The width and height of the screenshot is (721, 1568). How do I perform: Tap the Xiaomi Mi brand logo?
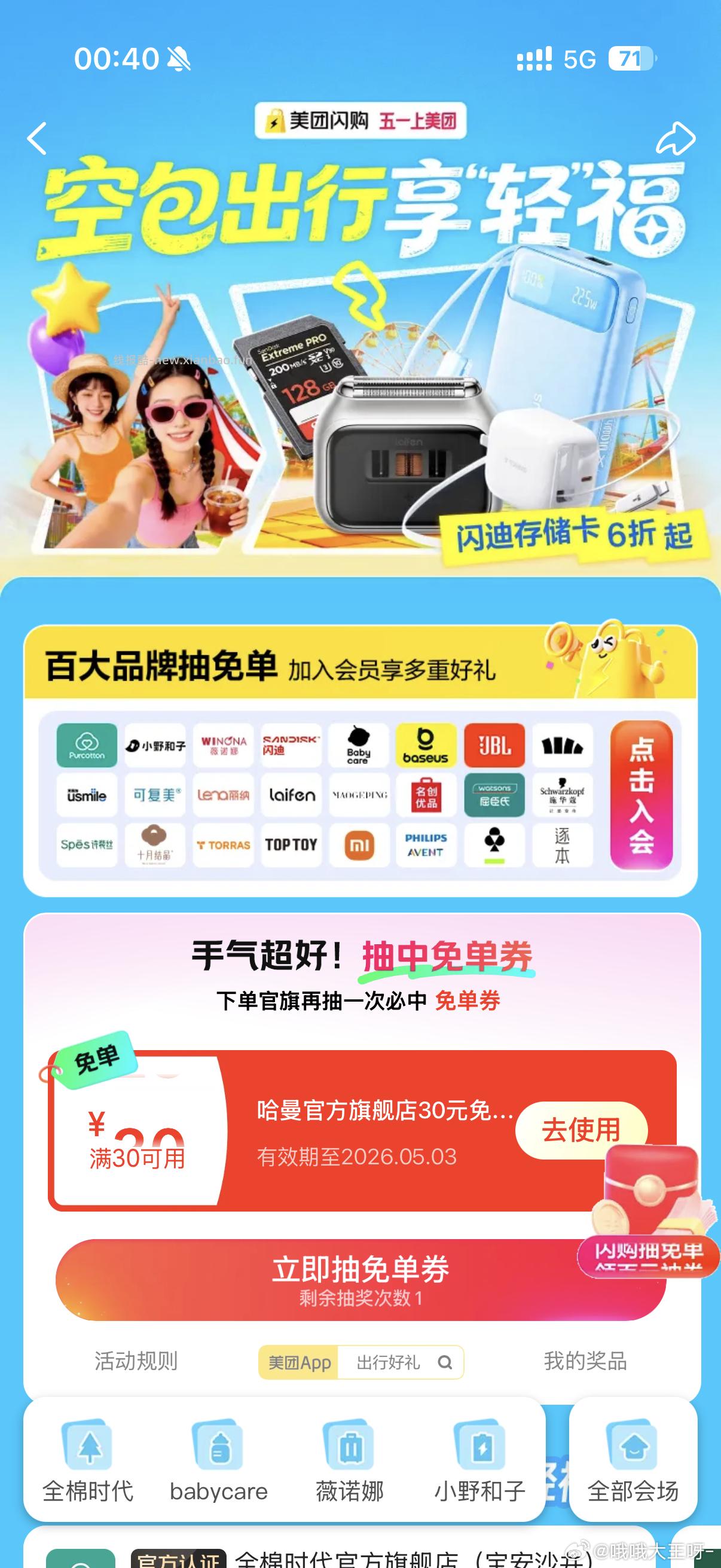[x=358, y=845]
